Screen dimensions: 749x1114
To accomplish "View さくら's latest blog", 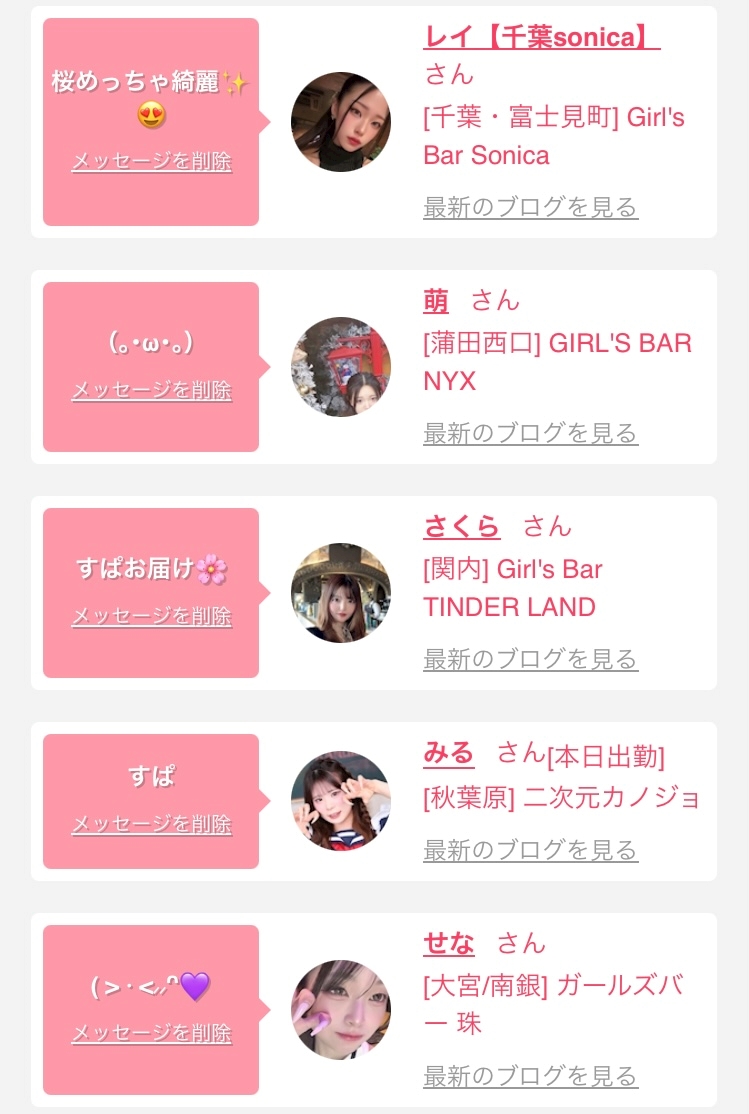I will 530,660.
